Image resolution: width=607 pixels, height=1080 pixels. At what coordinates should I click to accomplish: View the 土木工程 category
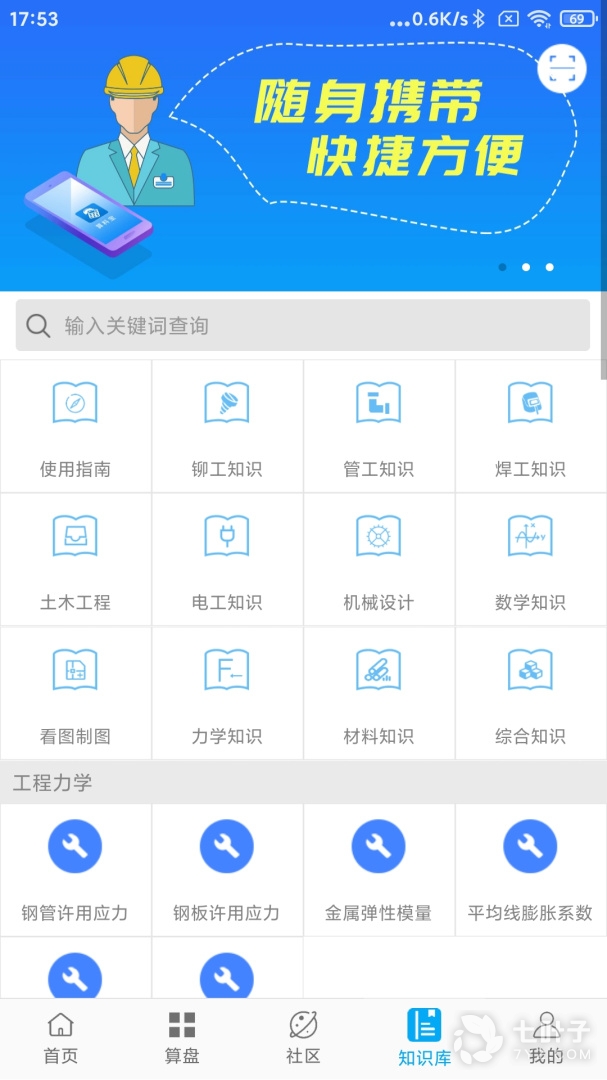(75, 560)
